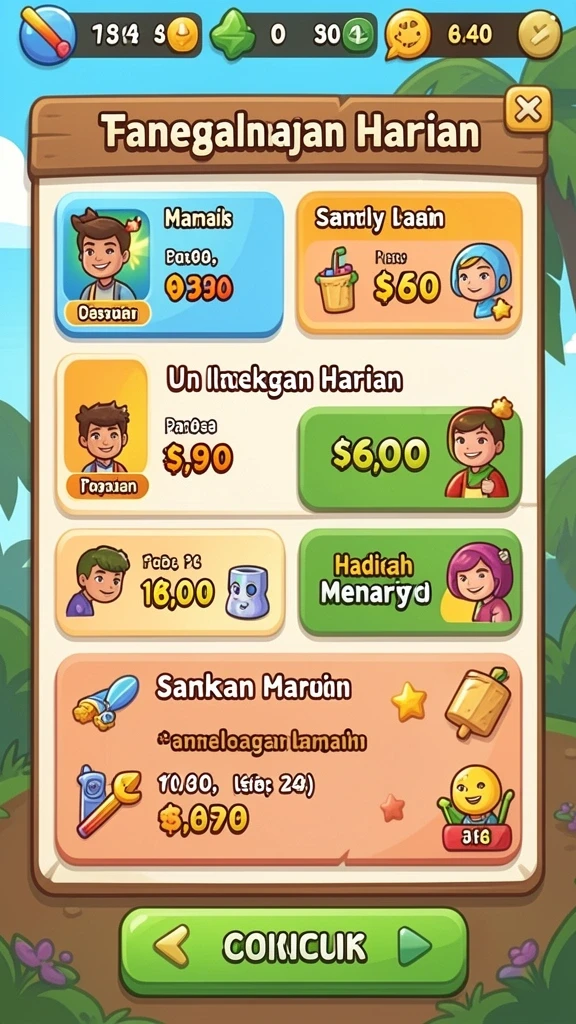576x1024 pixels.
Task: Open the Sandly Laain $60 card
Action: [409, 263]
